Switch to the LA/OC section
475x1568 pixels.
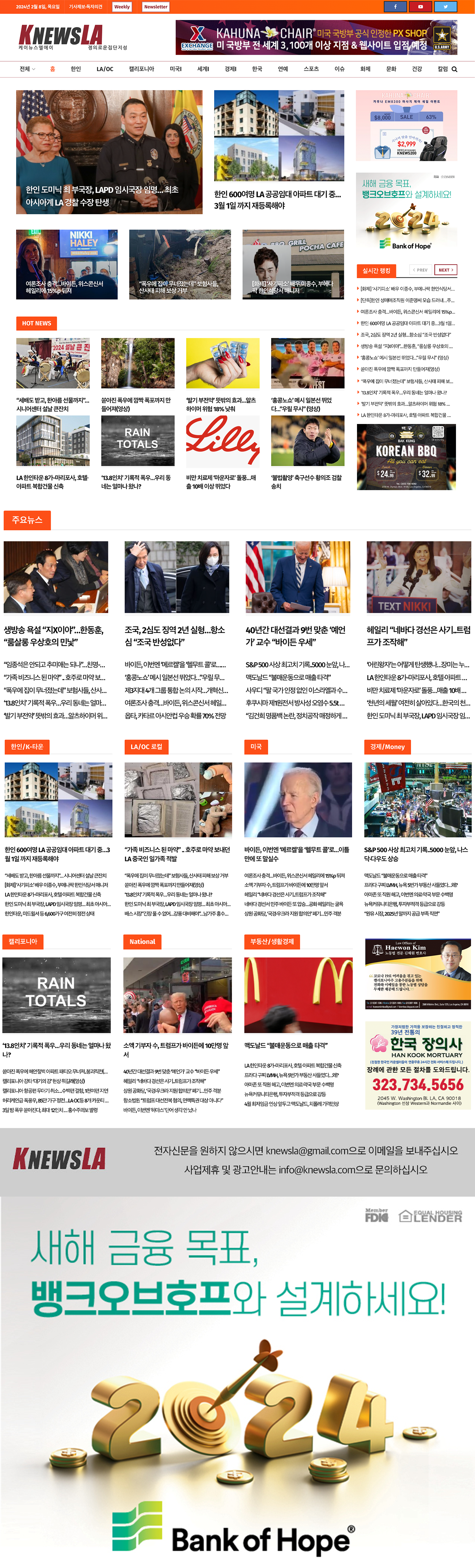[104, 69]
